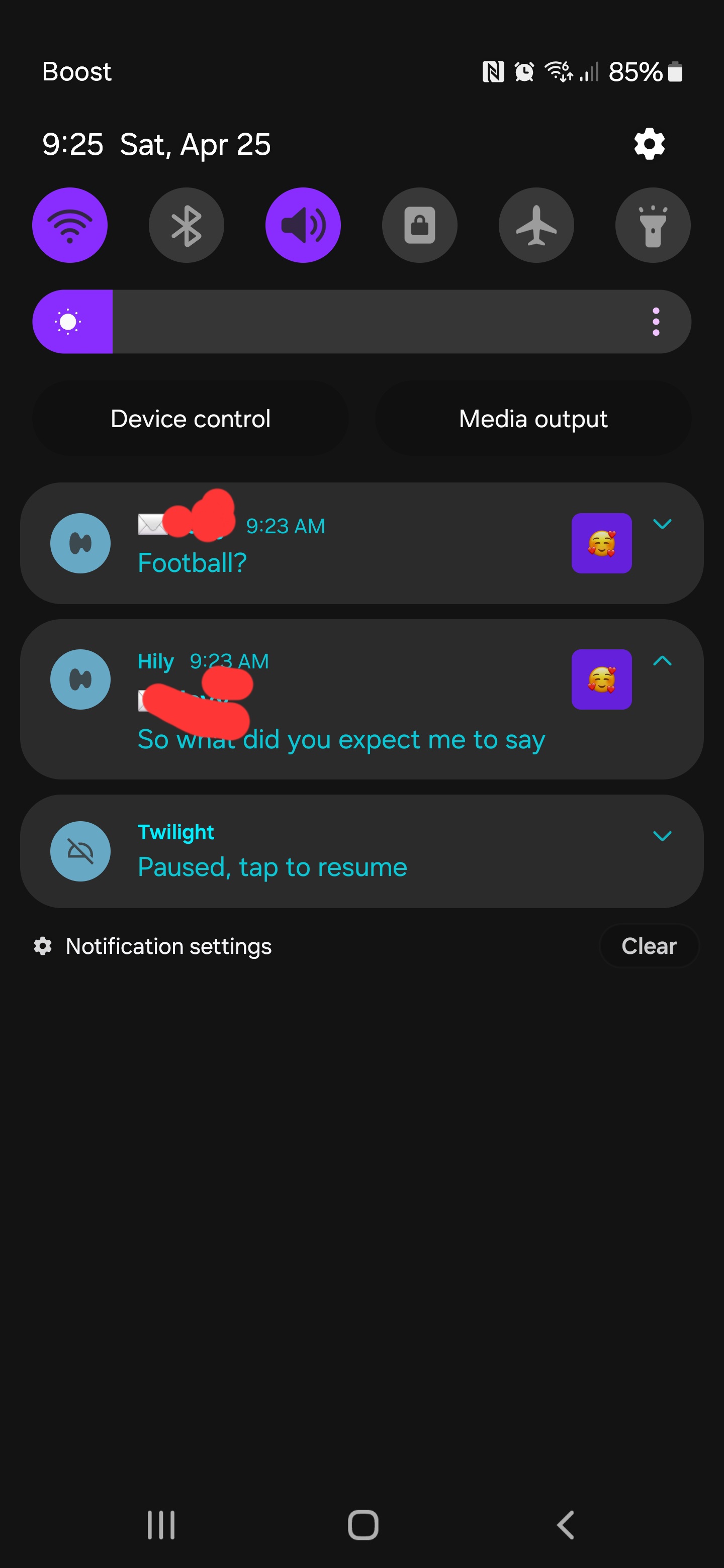The image size is (724, 1568).
Task: Open Device control
Action: click(190, 419)
